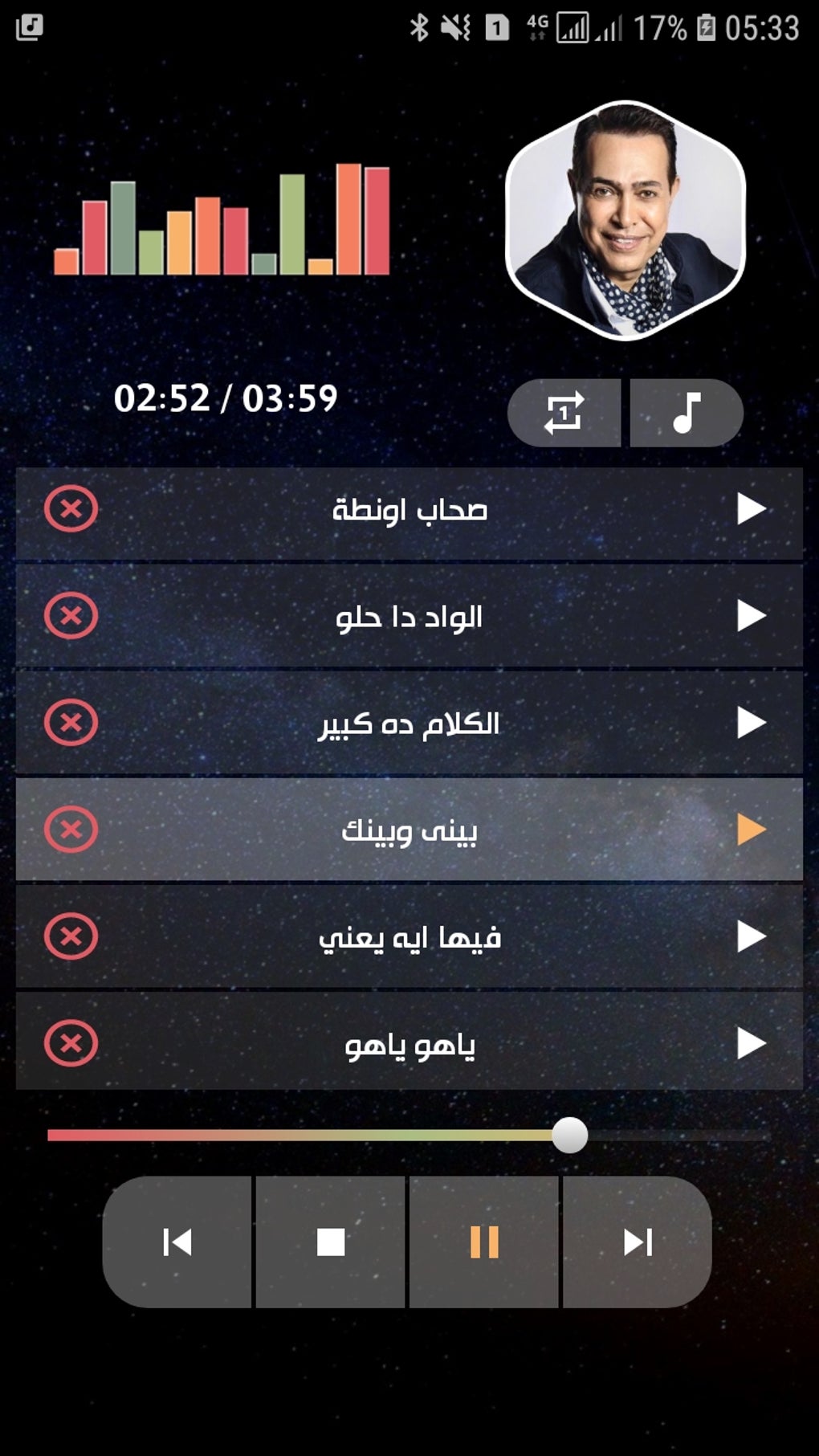Play the song فيها ايه يعني

pyautogui.click(x=752, y=936)
